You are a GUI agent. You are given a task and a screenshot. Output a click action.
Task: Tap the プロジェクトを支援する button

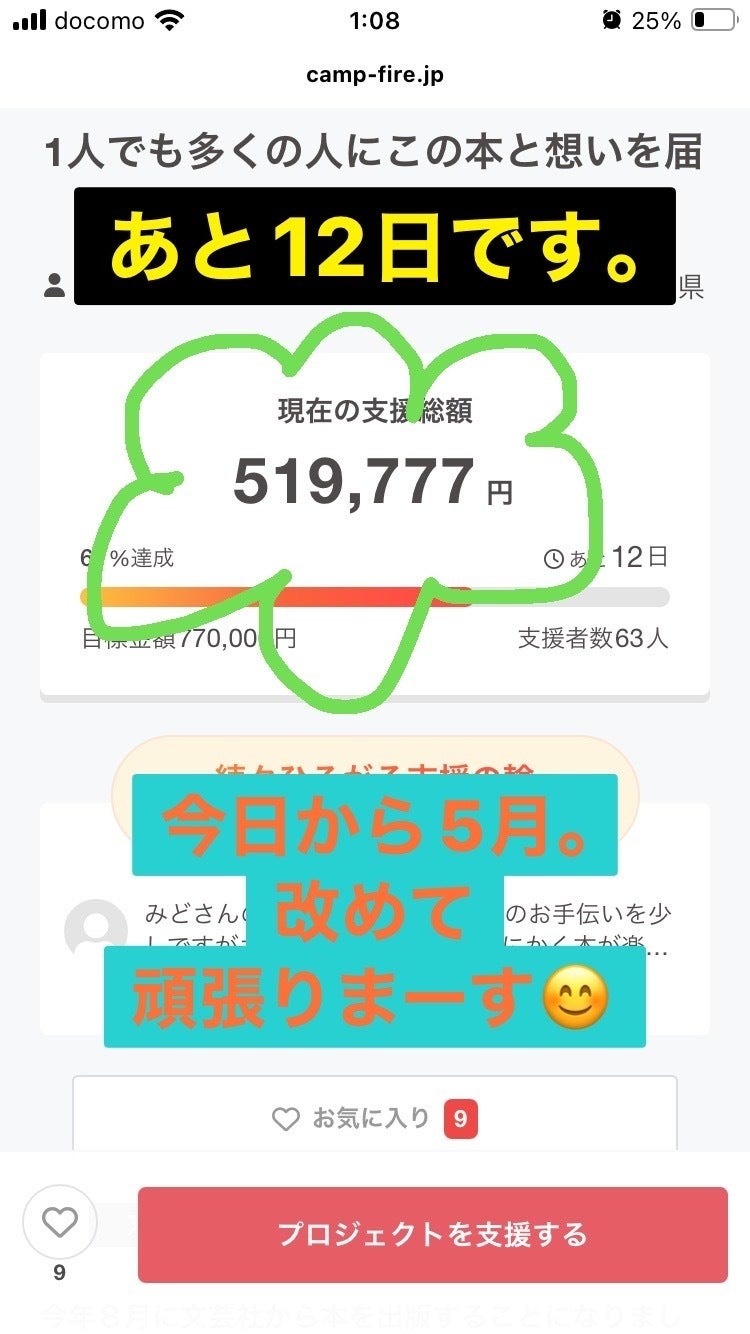click(432, 1234)
